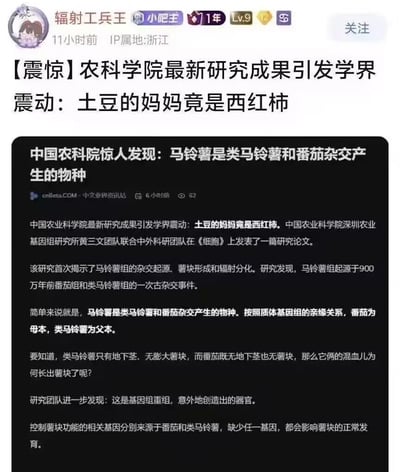This screenshot has height=472, width=400.
Task: Open the attached article screenshot image
Action: tap(200, 304)
